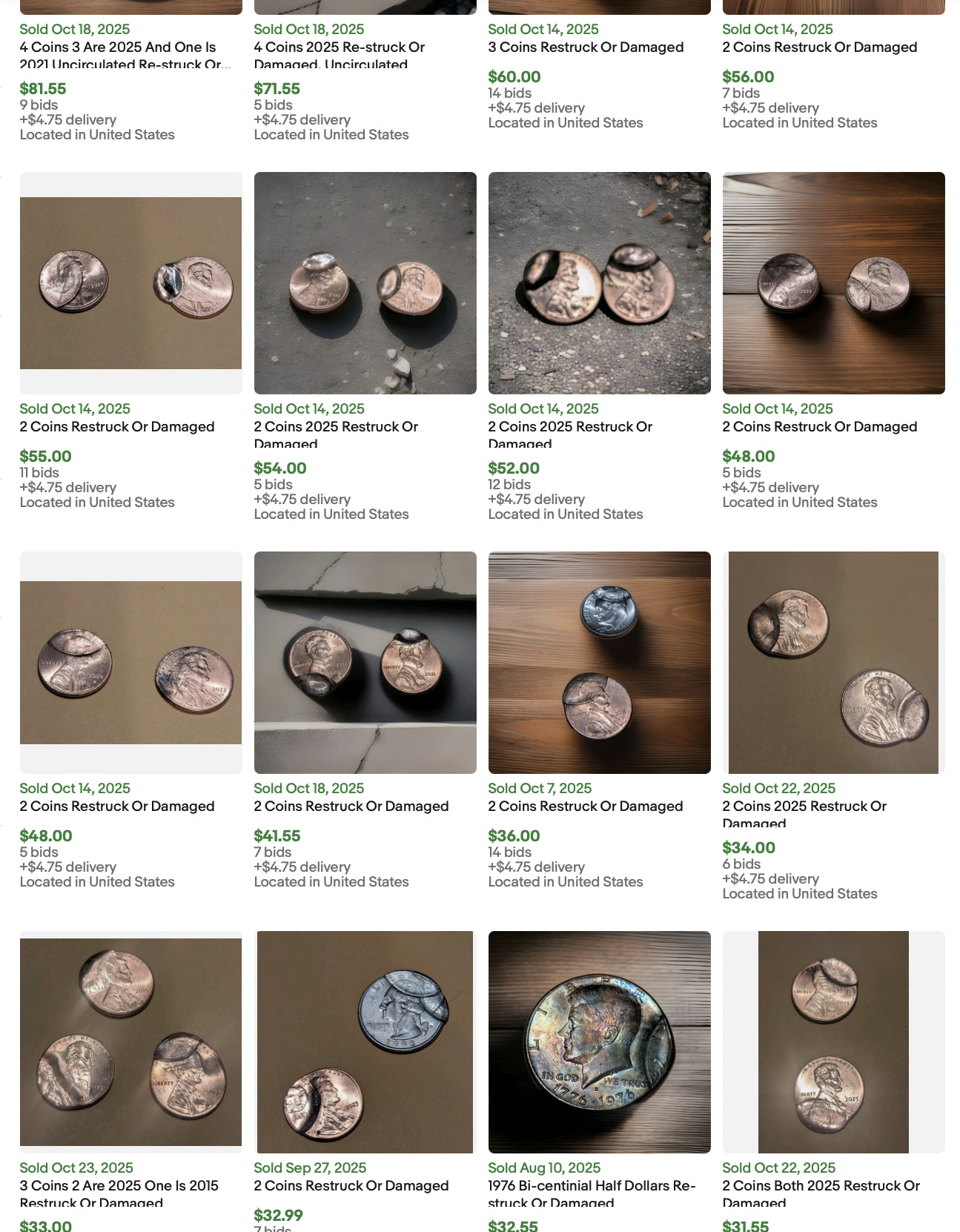Viewport: 960px width, 1232px height.
Task: Open the 1976 Bi-centinial Half Dollars photo
Action: tap(599, 1042)
